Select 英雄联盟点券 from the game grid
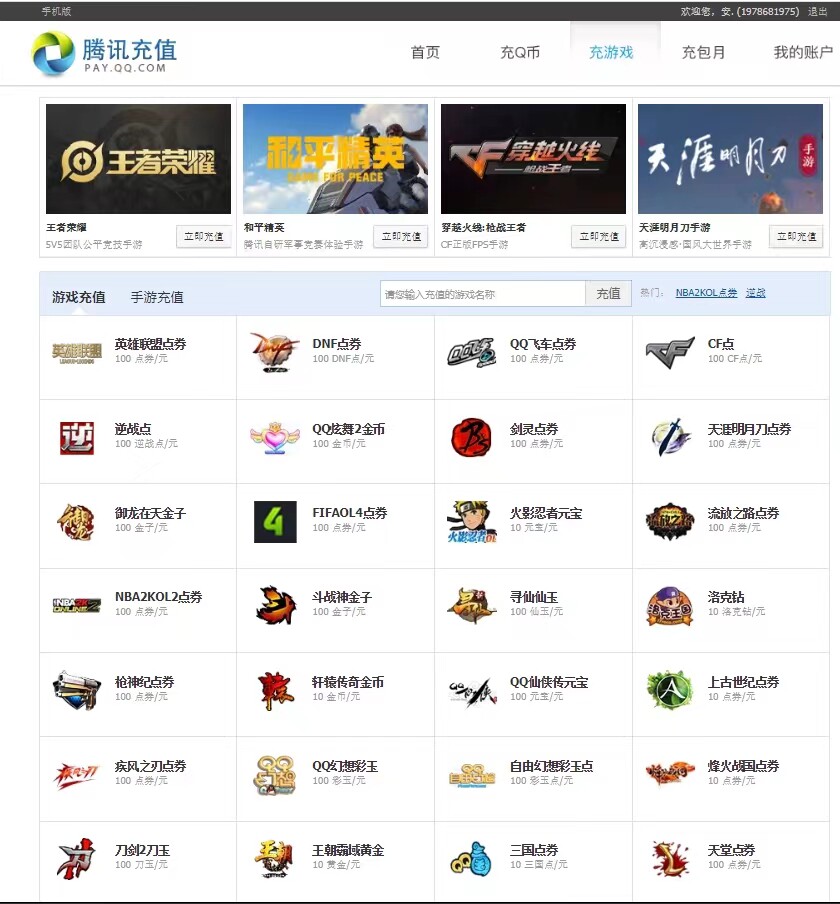The width and height of the screenshot is (840, 904). (150, 344)
